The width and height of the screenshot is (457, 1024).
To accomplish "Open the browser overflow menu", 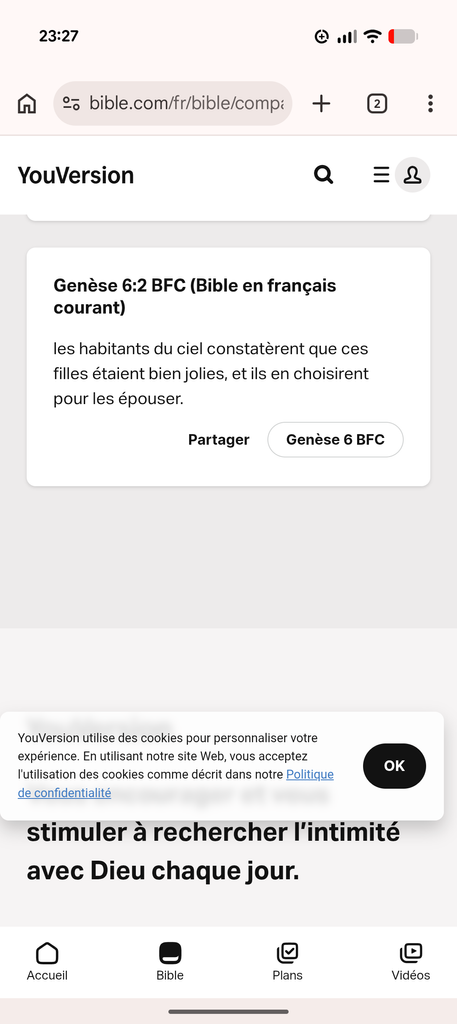I will [x=430, y=103].
